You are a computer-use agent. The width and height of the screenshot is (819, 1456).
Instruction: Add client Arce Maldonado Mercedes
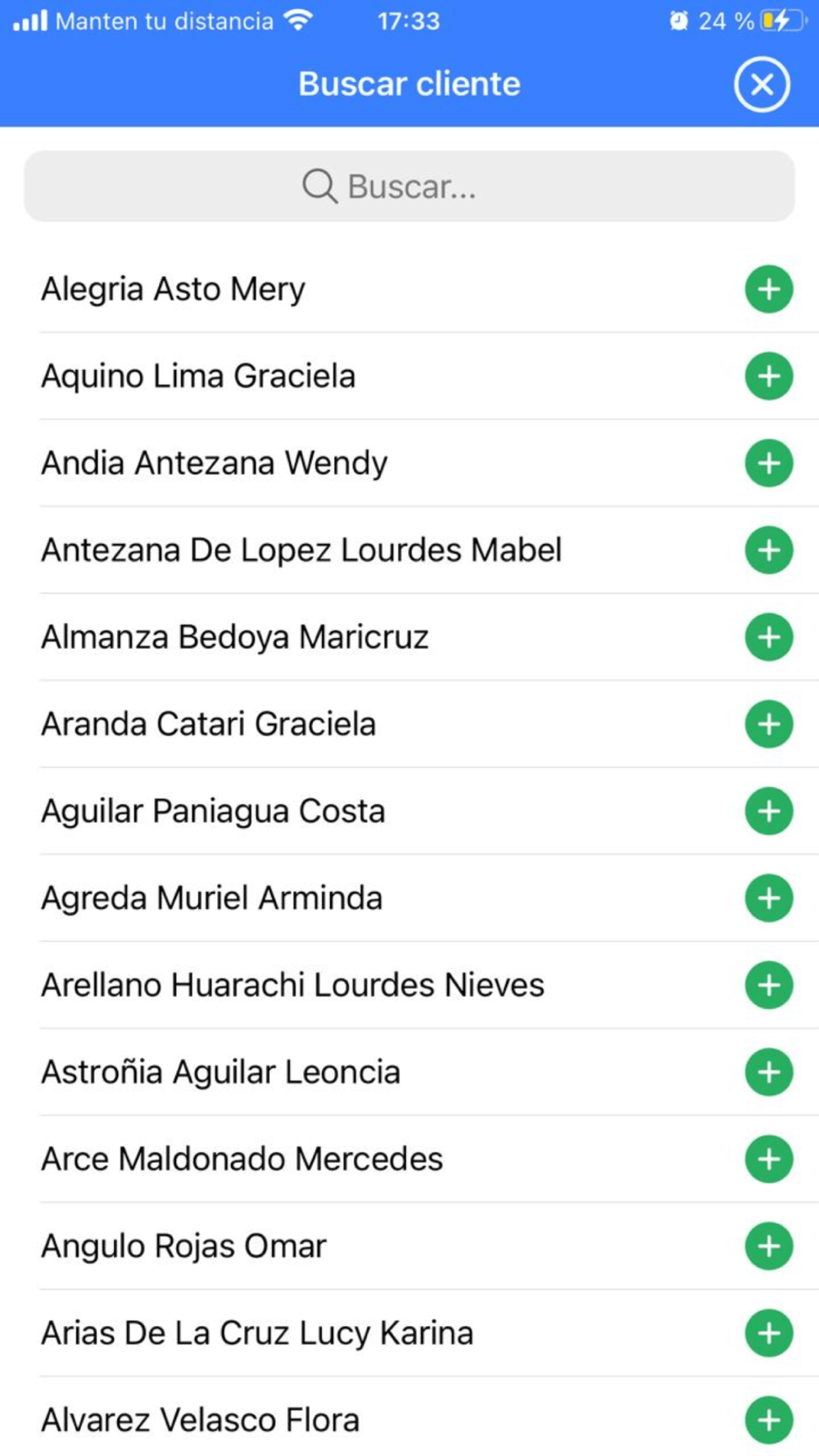point(769,1159)
